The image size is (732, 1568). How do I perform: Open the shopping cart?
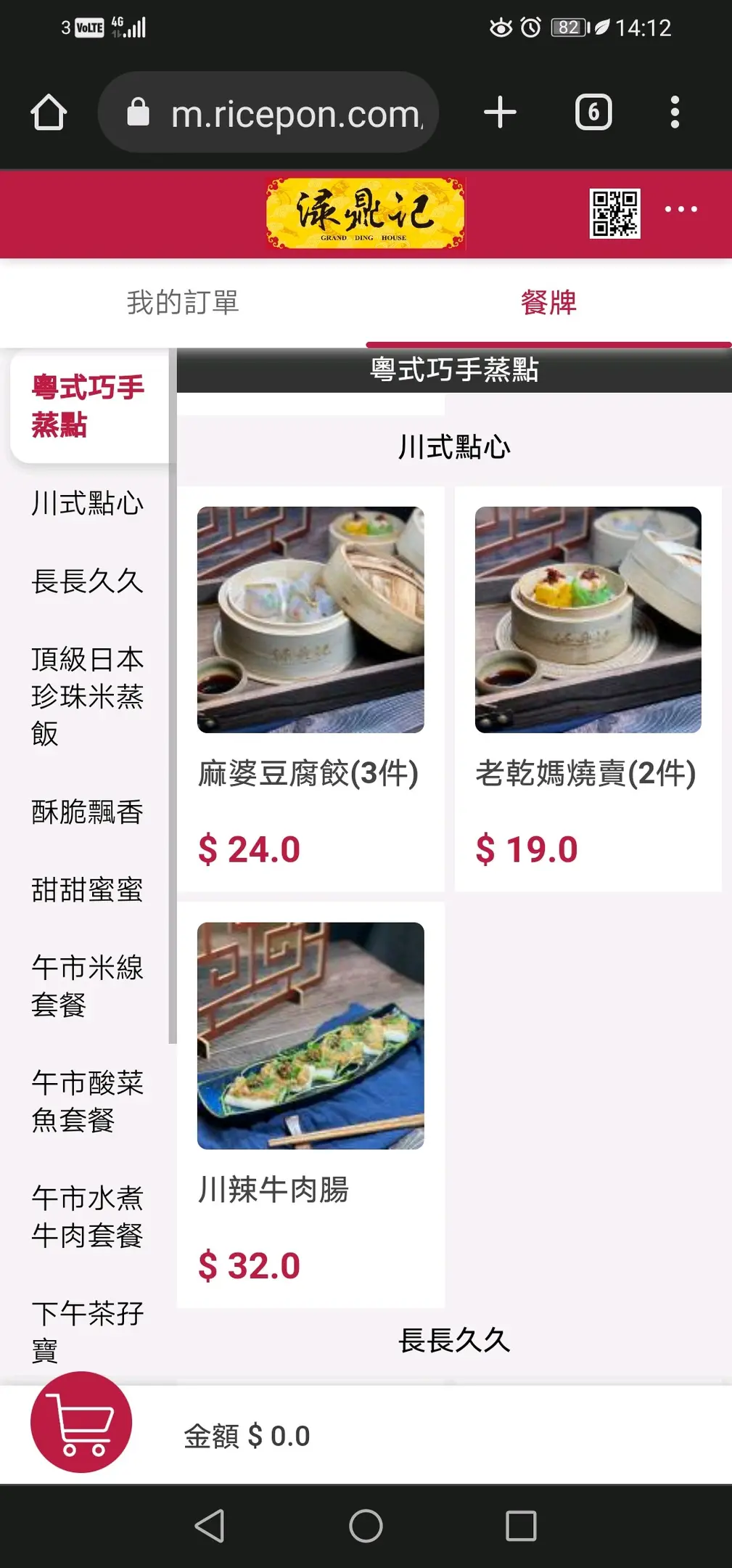tap(81, 1421)
